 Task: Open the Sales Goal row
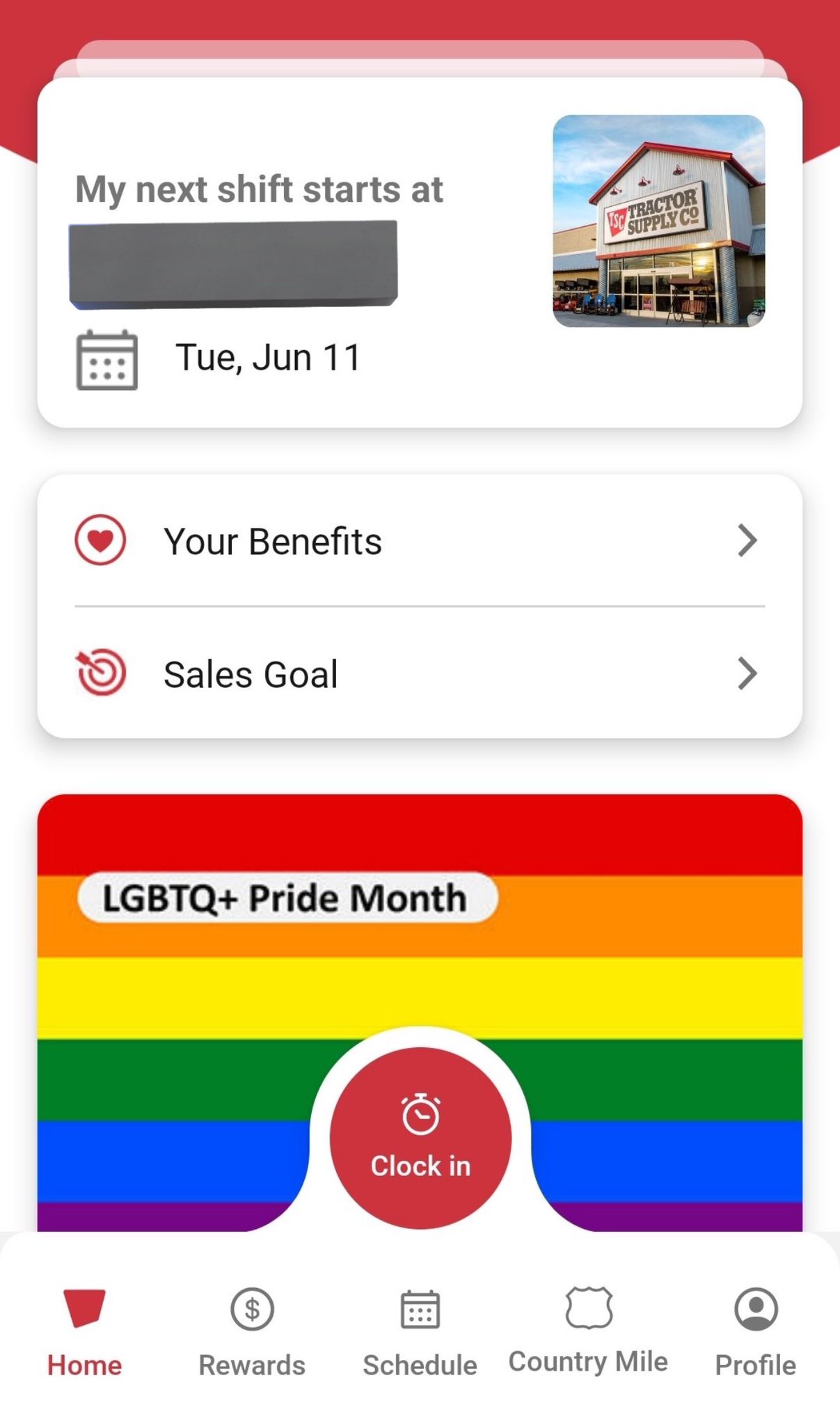click(x=420, y=673)
